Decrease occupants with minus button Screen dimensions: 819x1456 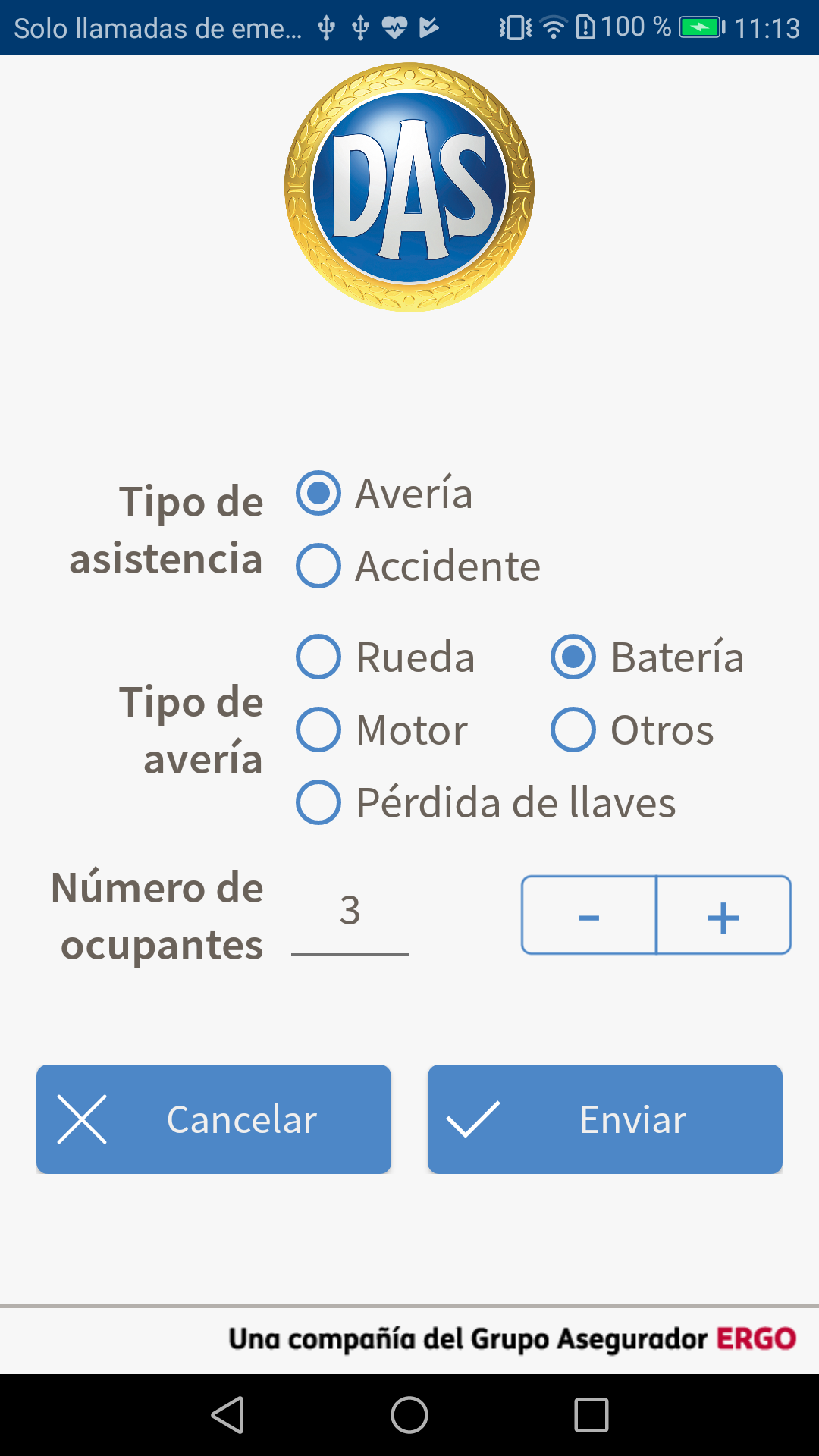589,915
